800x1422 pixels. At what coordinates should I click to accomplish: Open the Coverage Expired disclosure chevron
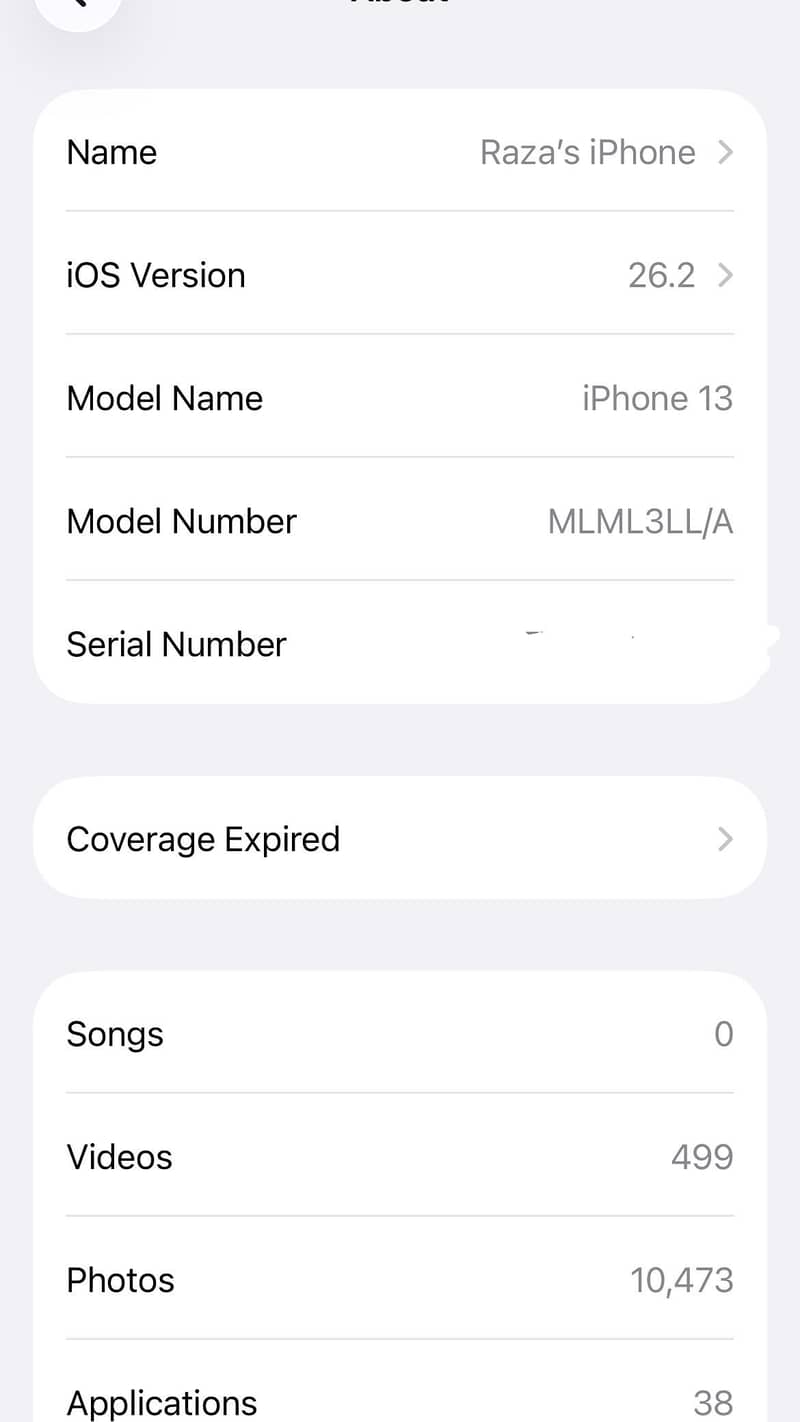(723, 839)
